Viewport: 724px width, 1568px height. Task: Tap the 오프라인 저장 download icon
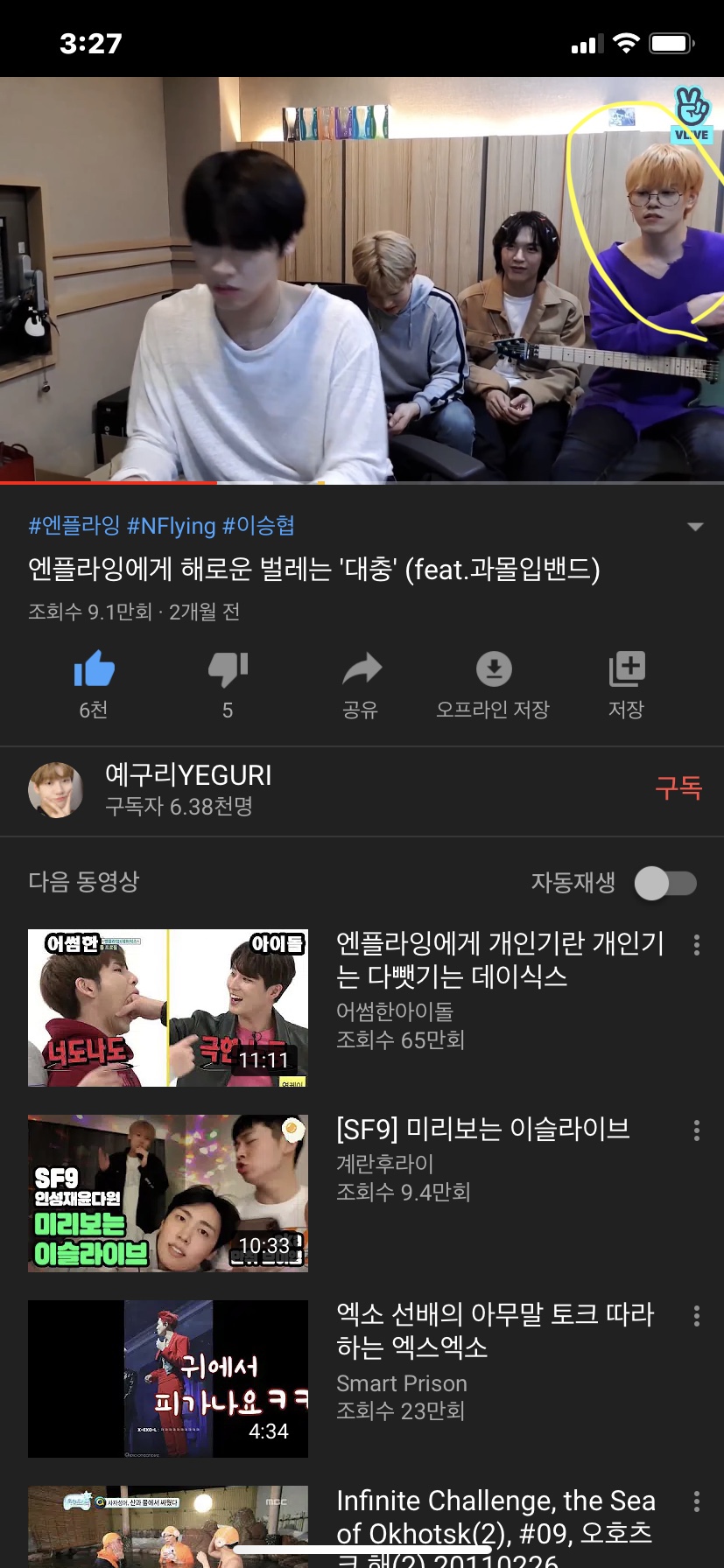coord(495,669)
